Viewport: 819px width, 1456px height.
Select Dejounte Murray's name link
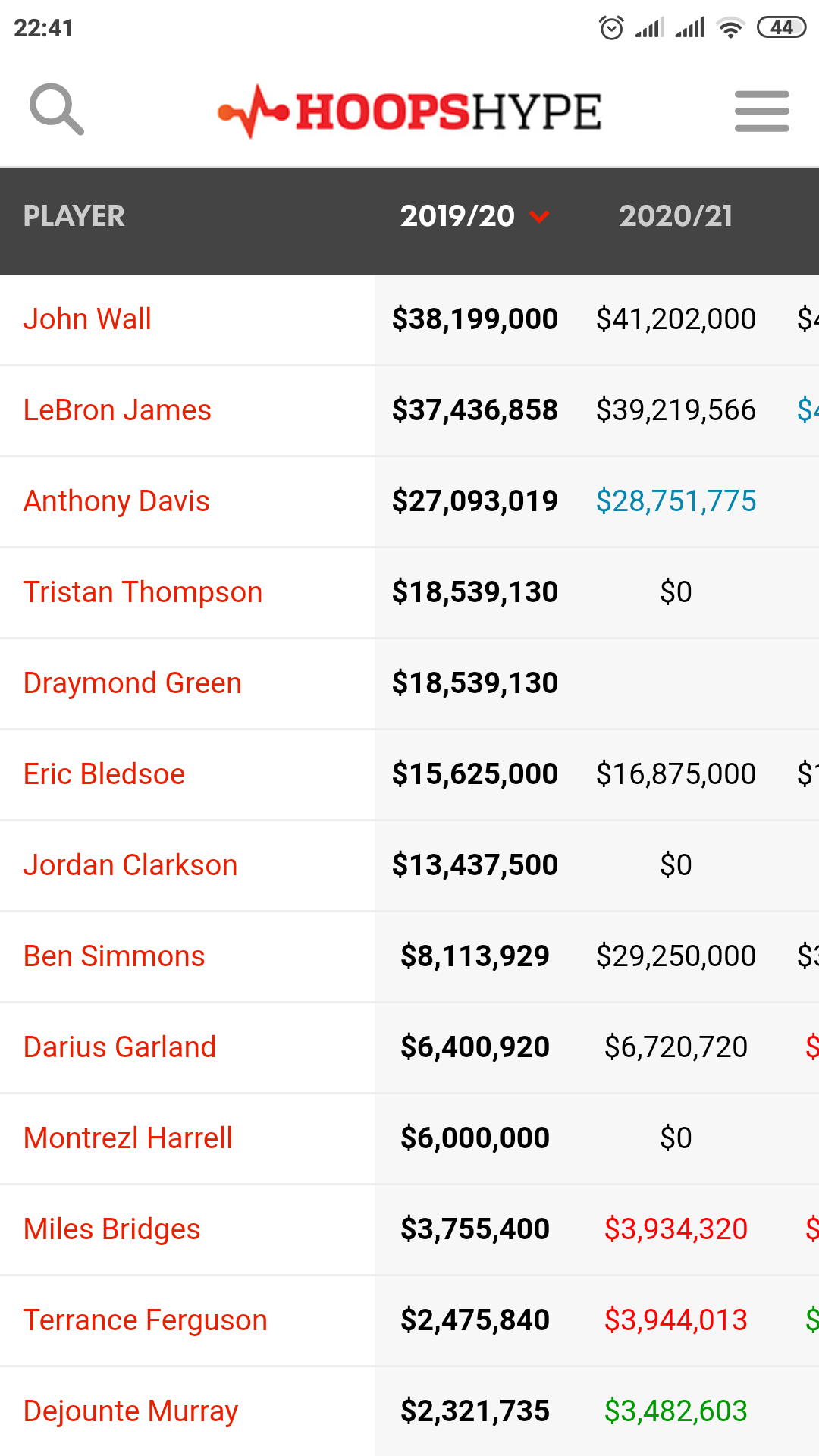click(x=131, y=1411)
